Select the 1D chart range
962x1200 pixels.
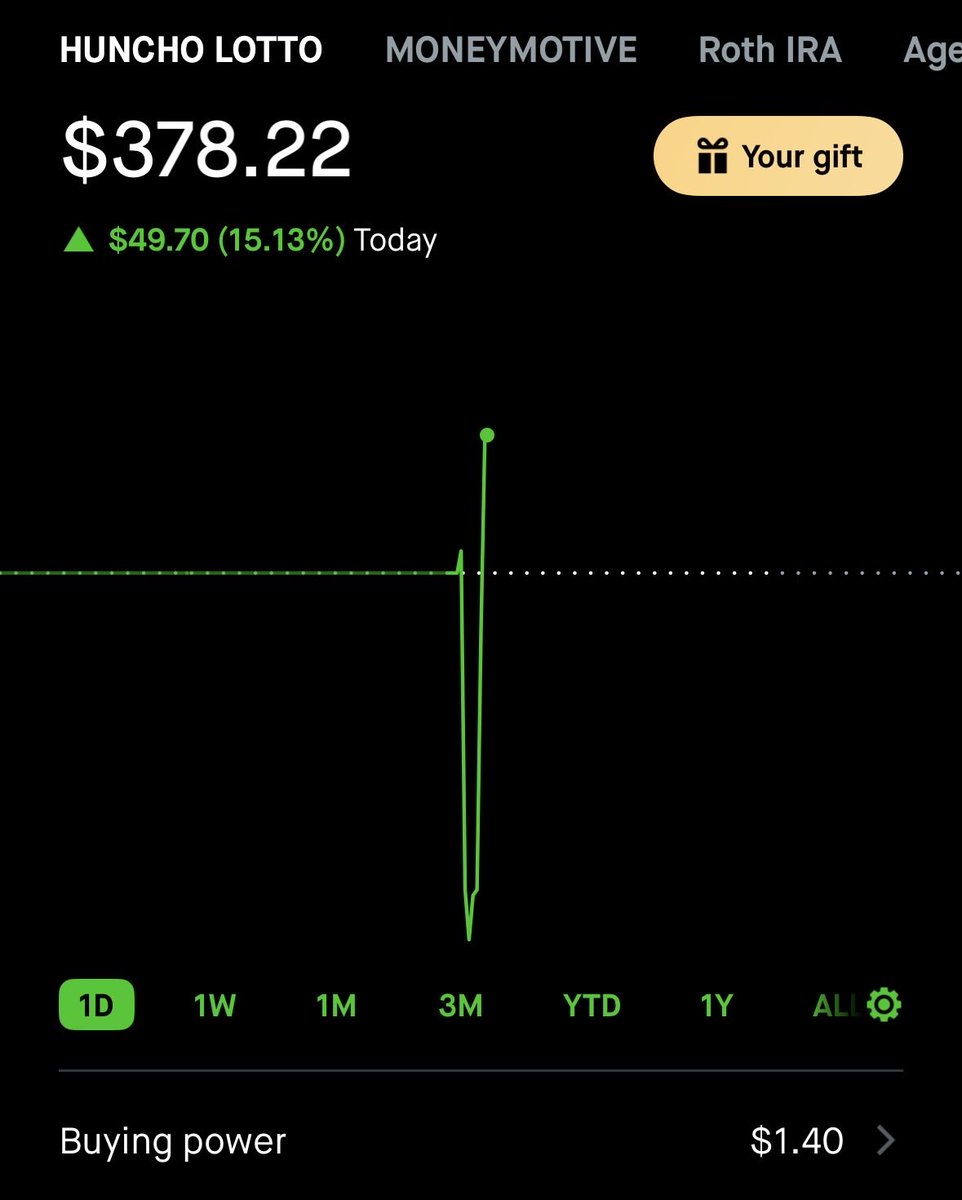[97, 1005]
